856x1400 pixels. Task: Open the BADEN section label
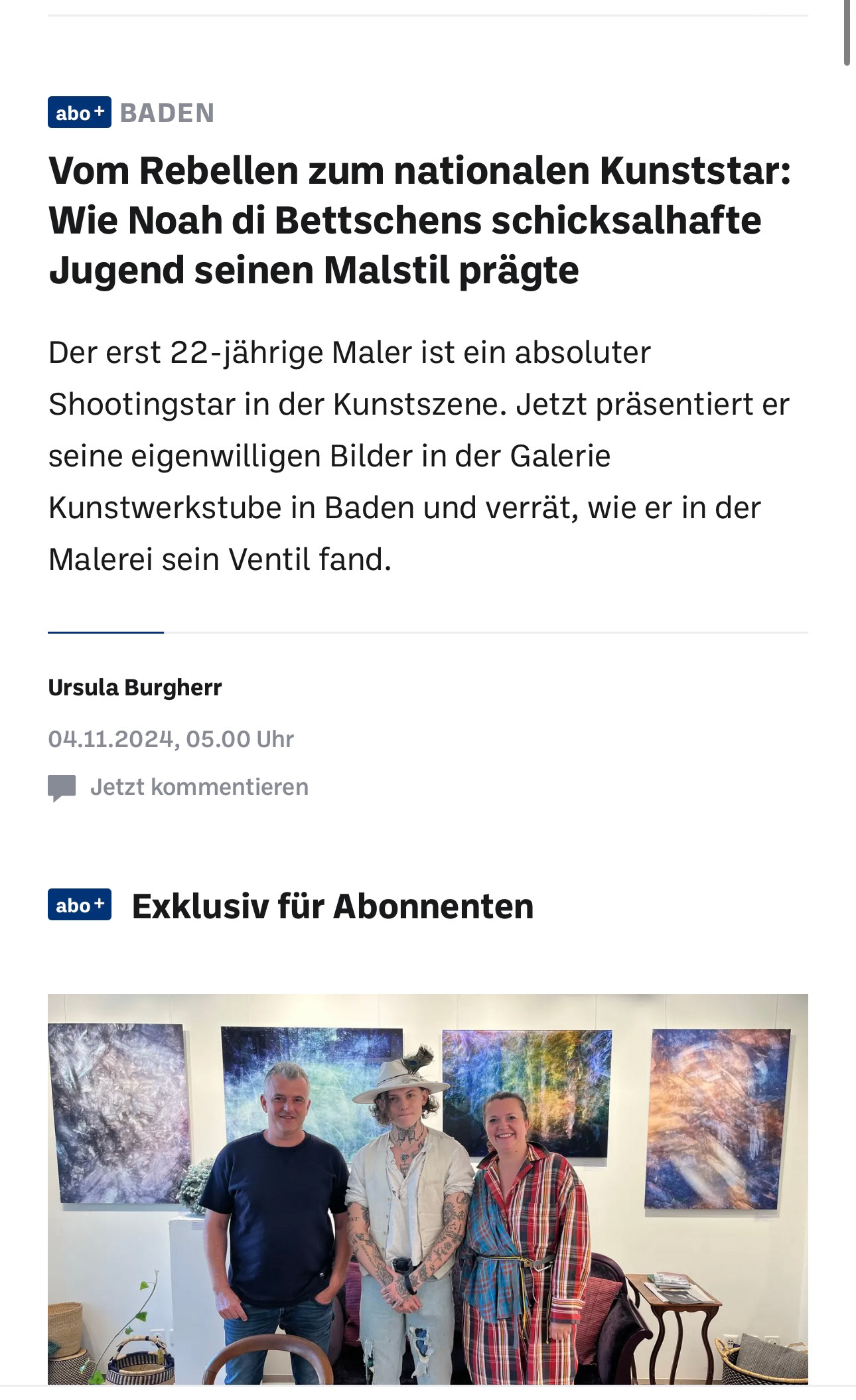click(167, 113)
